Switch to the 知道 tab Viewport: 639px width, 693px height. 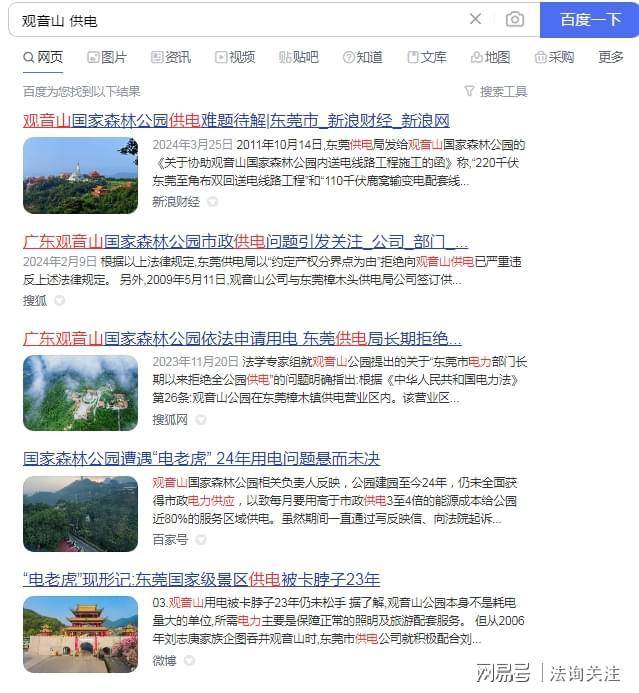tap(362, 57)
